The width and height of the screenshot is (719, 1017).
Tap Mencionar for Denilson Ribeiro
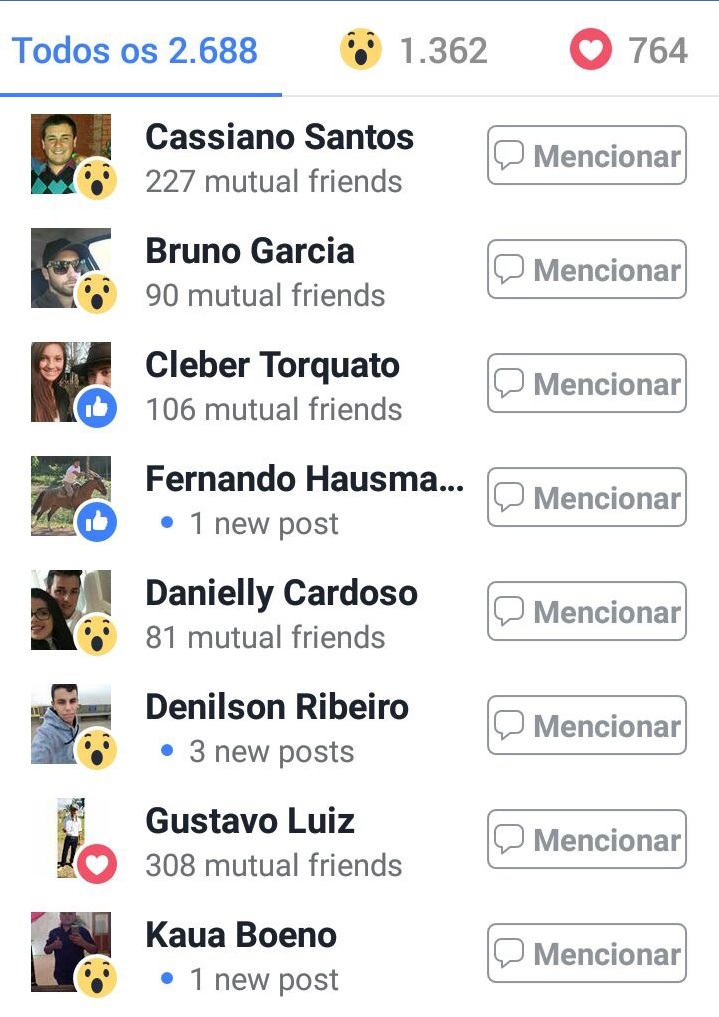pos(587,725)
